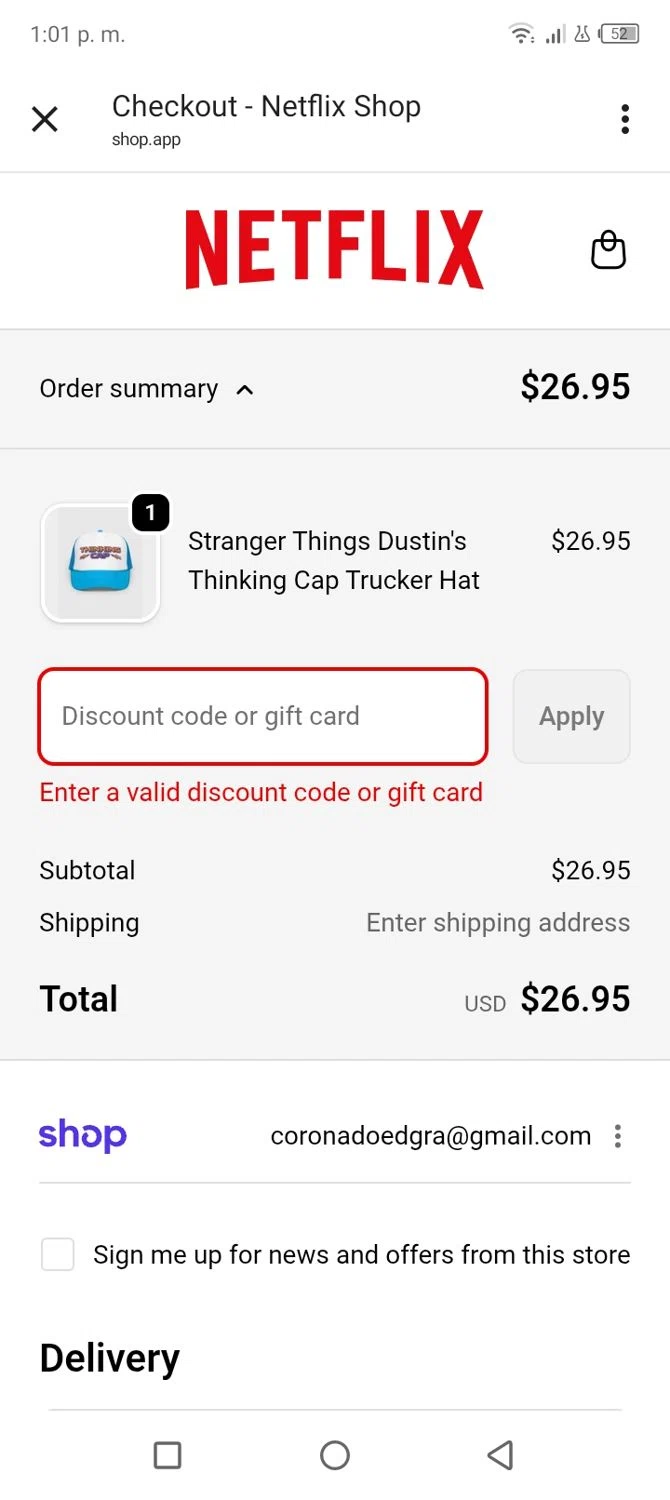670x1500 pixels.
Task: Open the browser overflow menu
Action: click(625, 119)
